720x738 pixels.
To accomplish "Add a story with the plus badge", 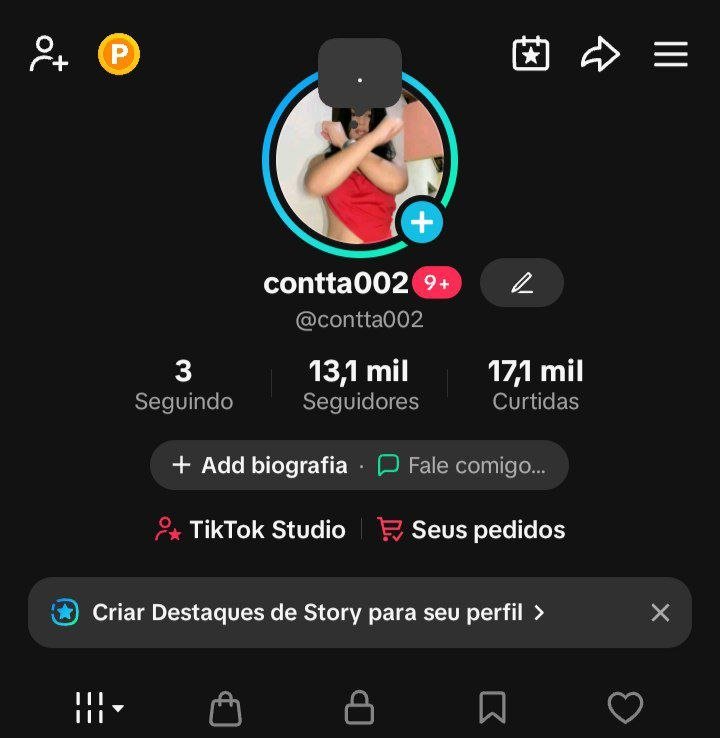I will (422, 222).
